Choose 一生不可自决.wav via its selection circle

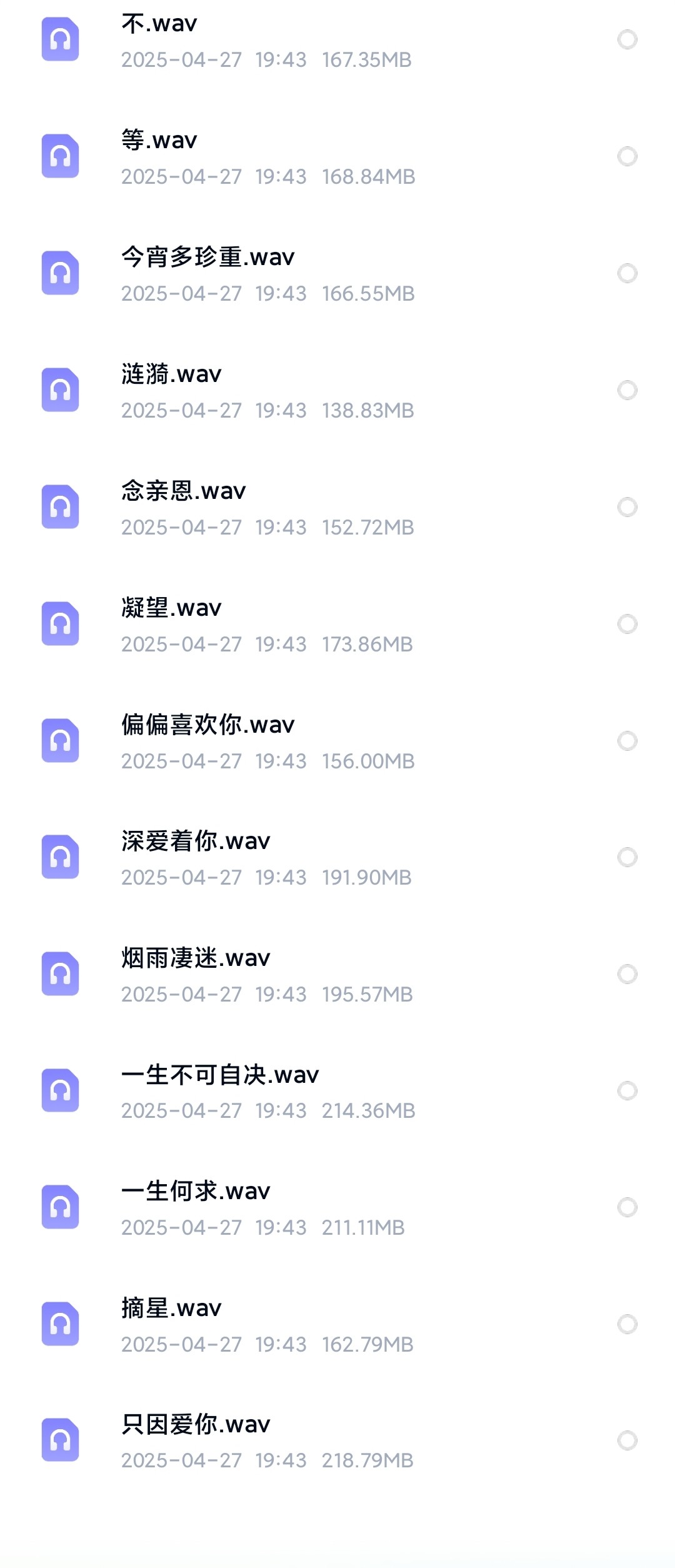click(627, 1091)
